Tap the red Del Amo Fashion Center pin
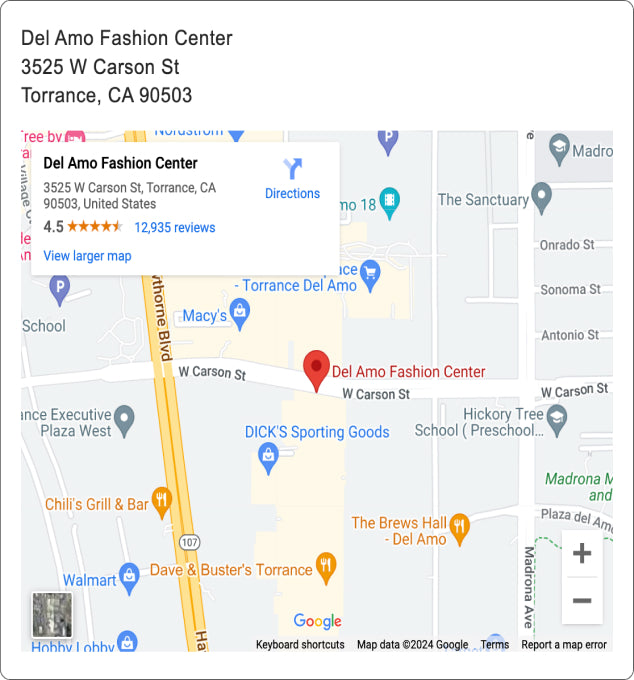 coord(317,370)
